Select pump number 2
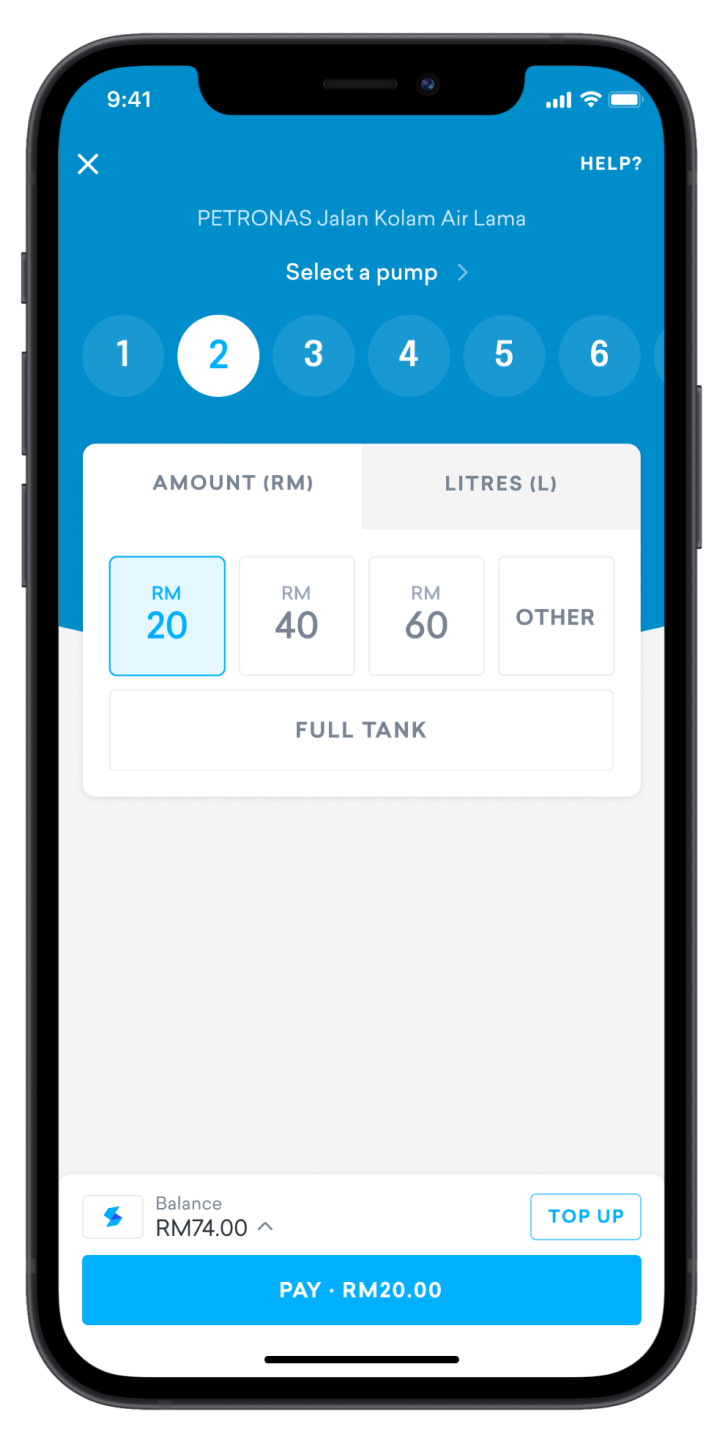723x1443 pixels. 218,354
